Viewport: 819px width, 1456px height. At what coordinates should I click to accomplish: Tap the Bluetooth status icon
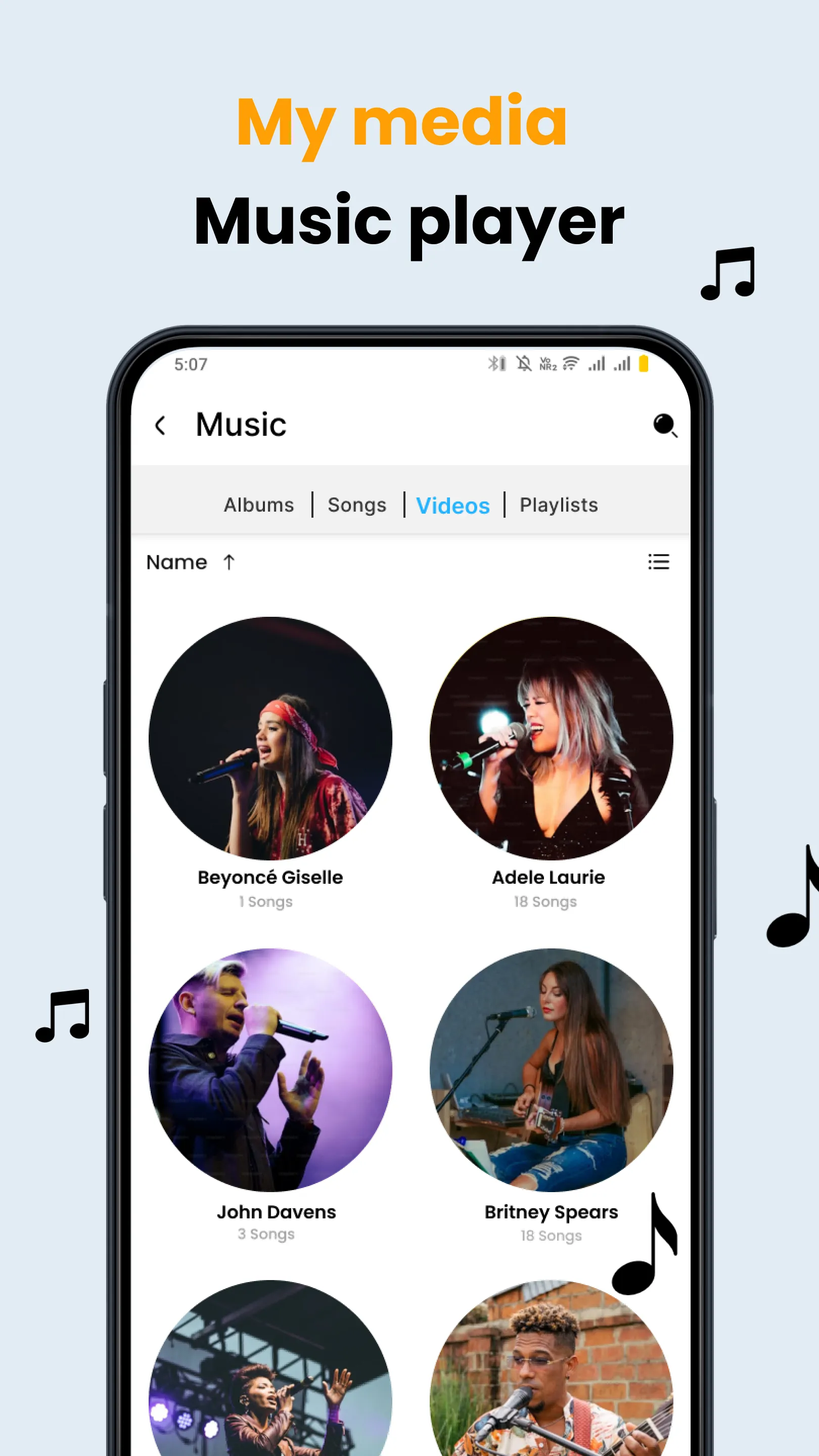click(497, 365)
